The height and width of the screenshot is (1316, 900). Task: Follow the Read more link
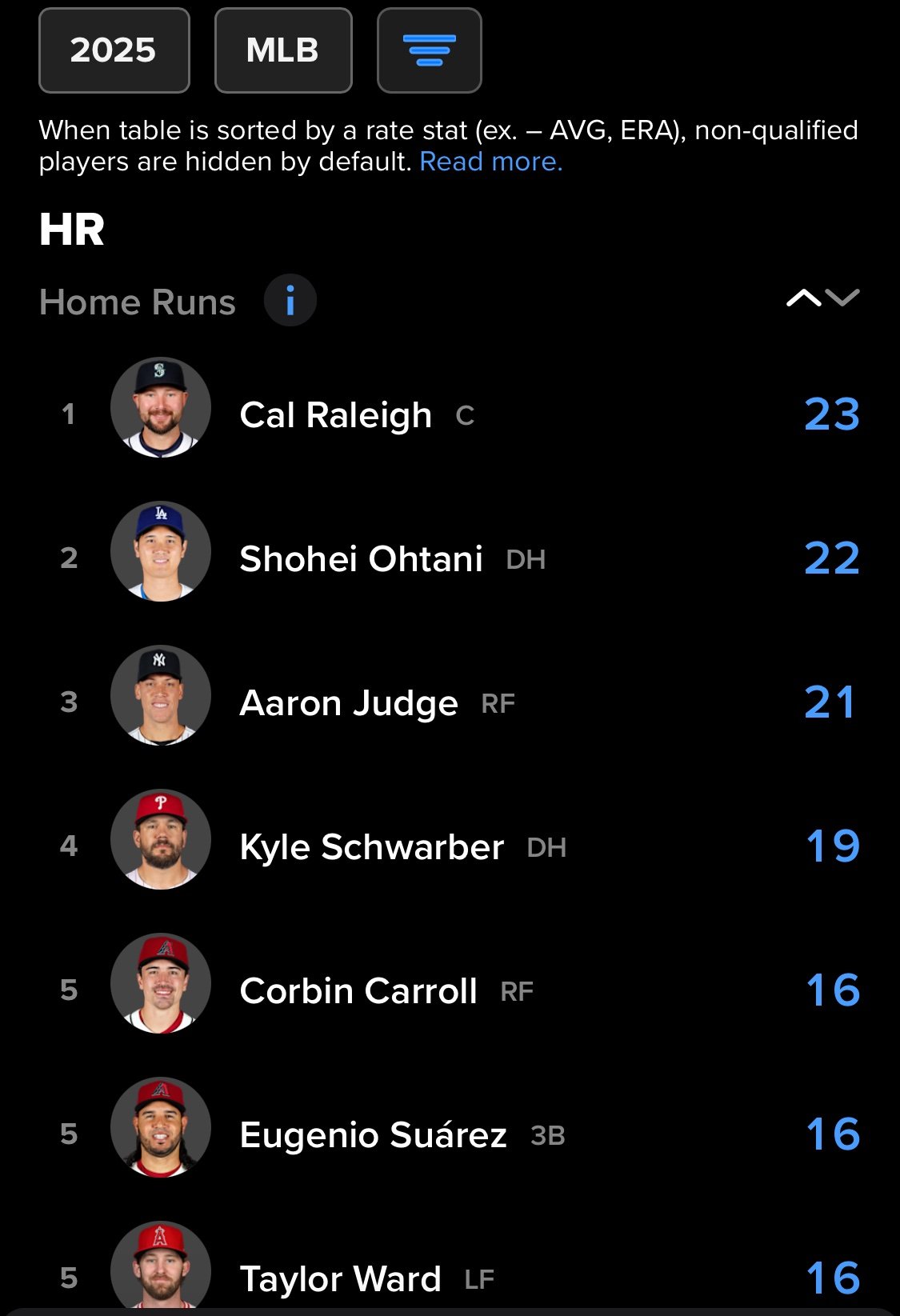pos(490,162)
